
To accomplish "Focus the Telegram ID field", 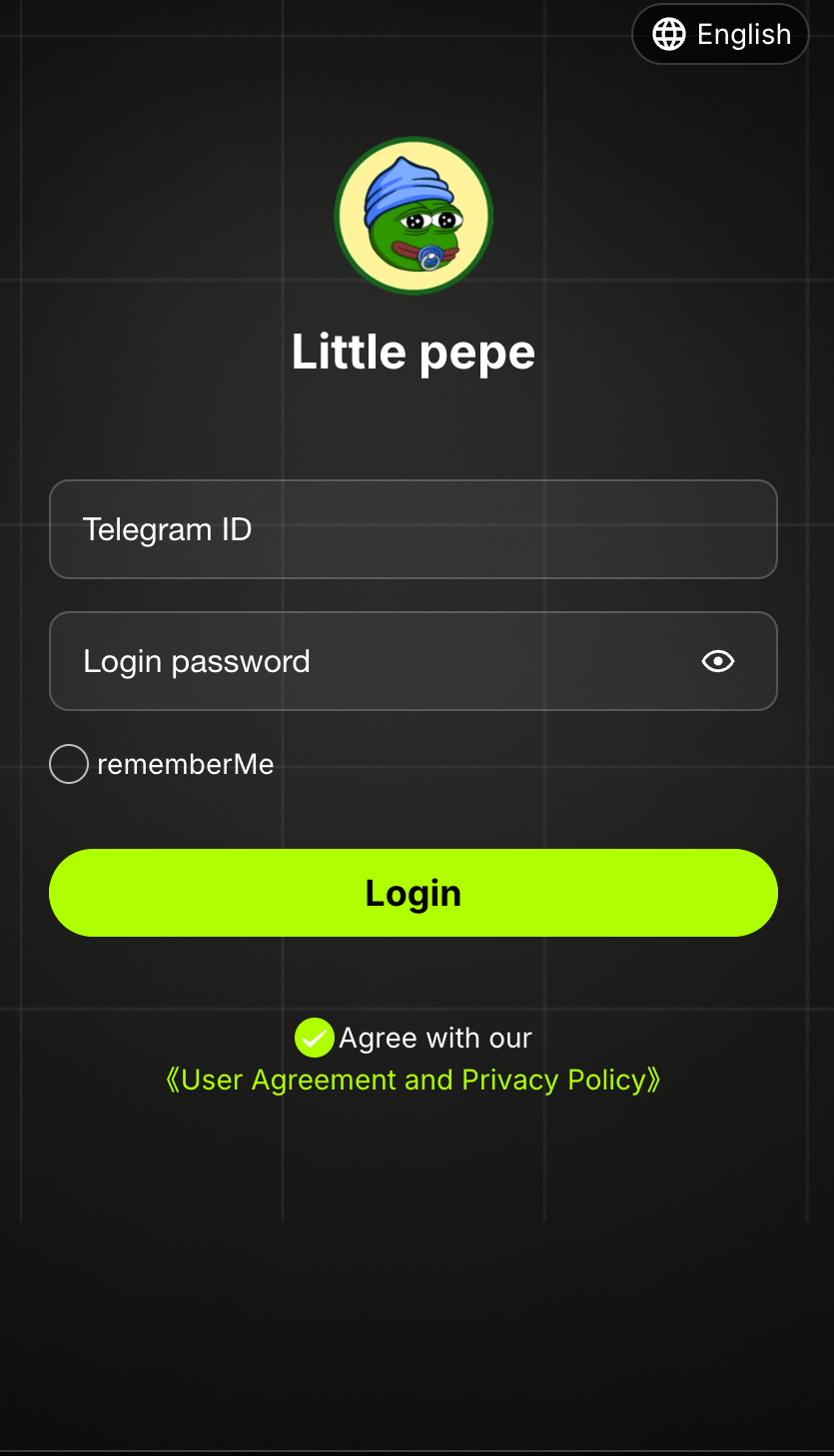I will (413, 529).
